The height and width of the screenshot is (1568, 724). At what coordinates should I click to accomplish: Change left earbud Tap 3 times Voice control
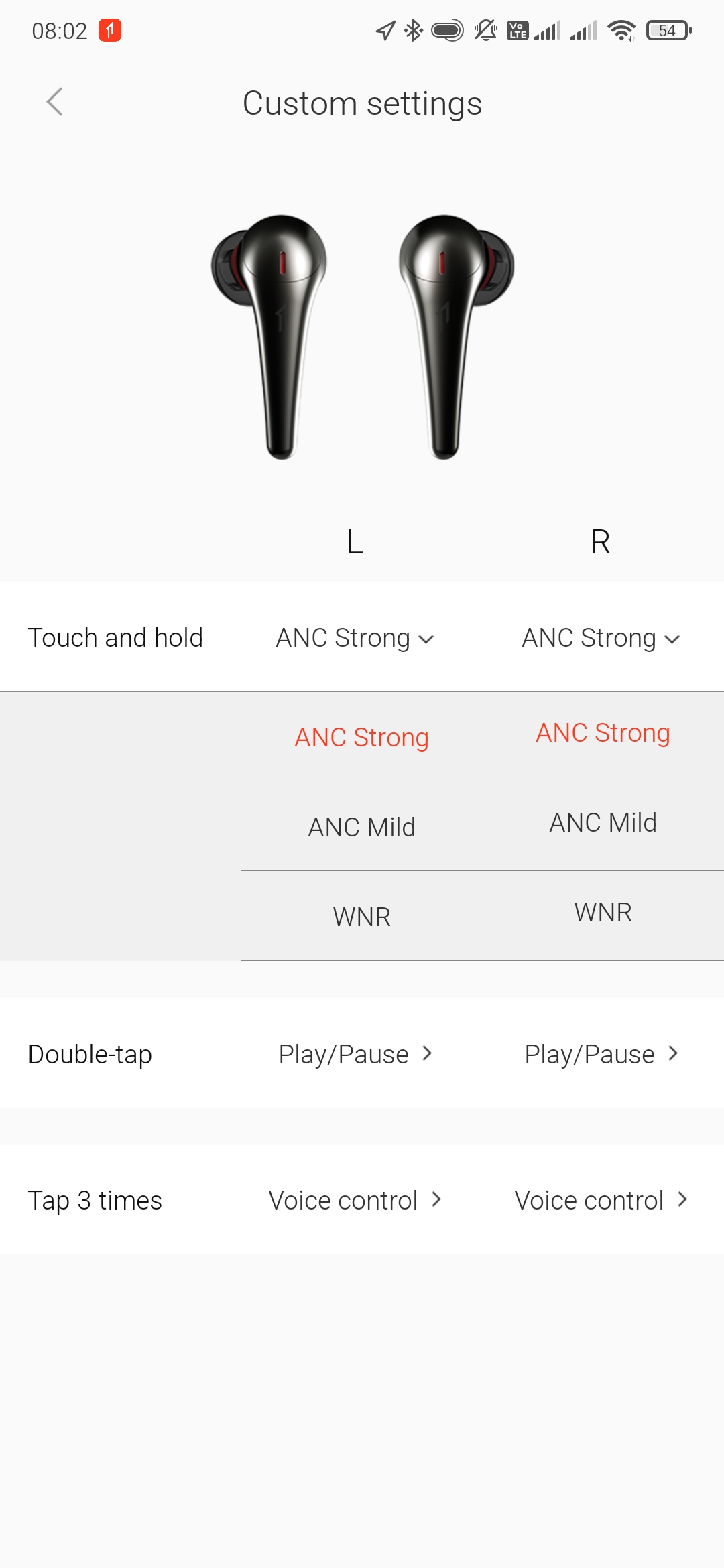(x=355, y=1201)
